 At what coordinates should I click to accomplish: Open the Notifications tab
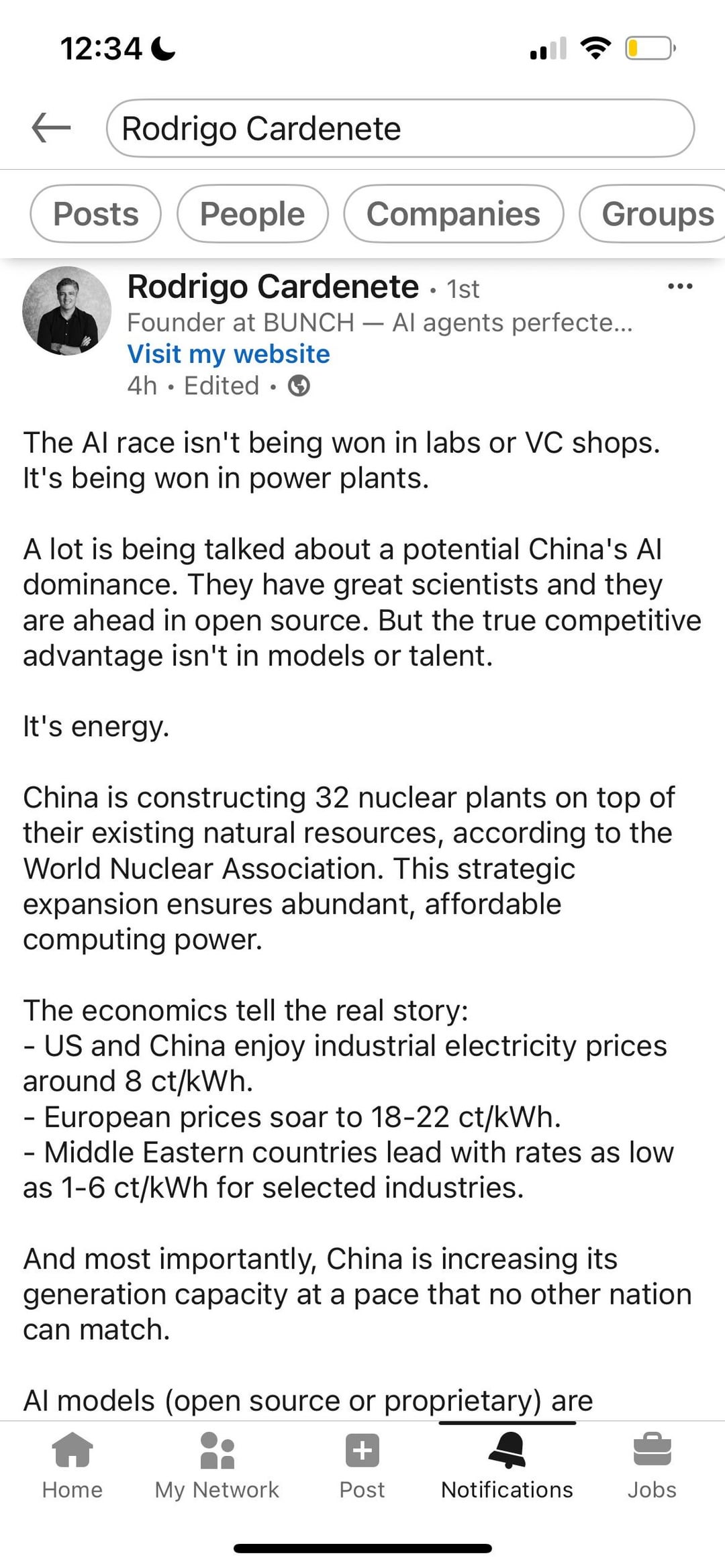click(507, 1467)
